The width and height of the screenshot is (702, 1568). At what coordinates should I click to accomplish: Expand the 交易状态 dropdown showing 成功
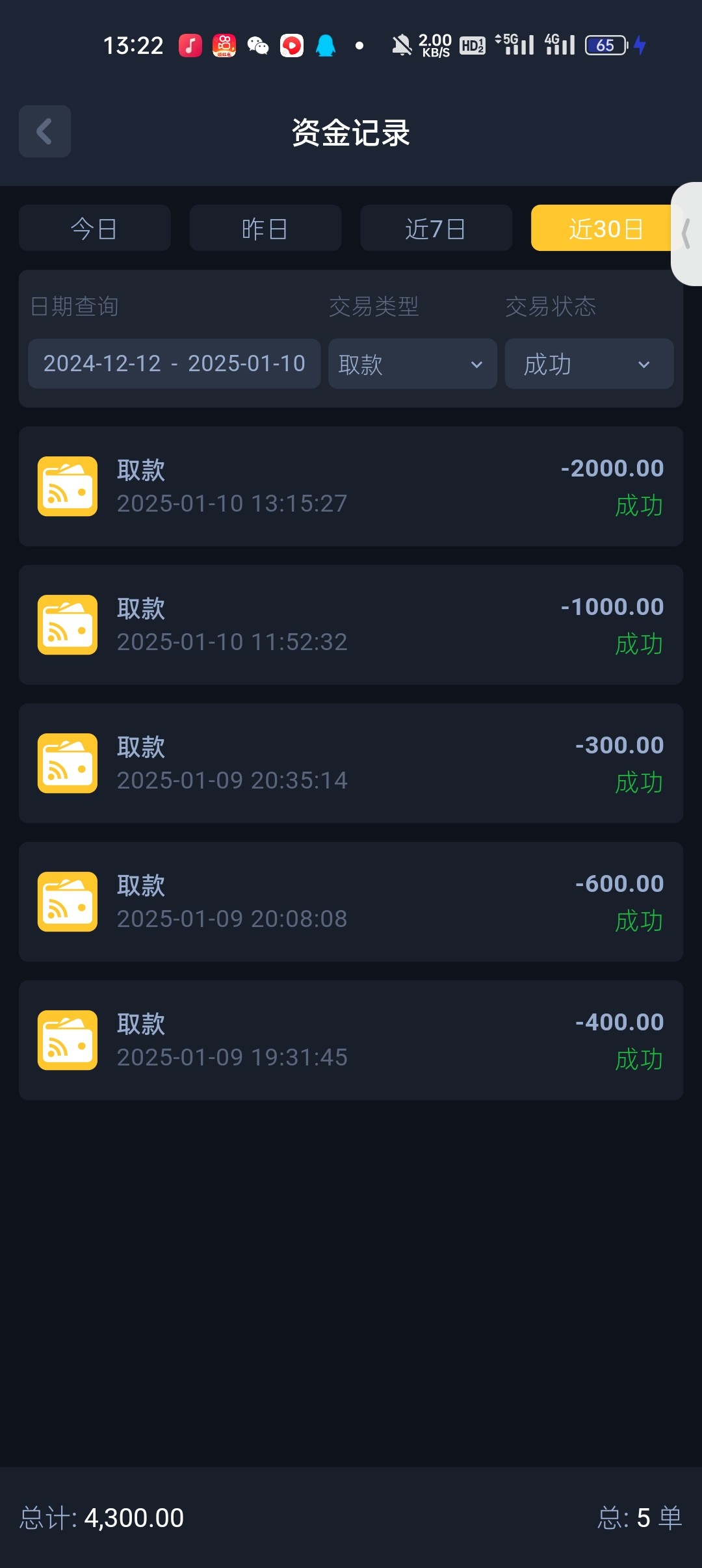[x=589, y=364]
